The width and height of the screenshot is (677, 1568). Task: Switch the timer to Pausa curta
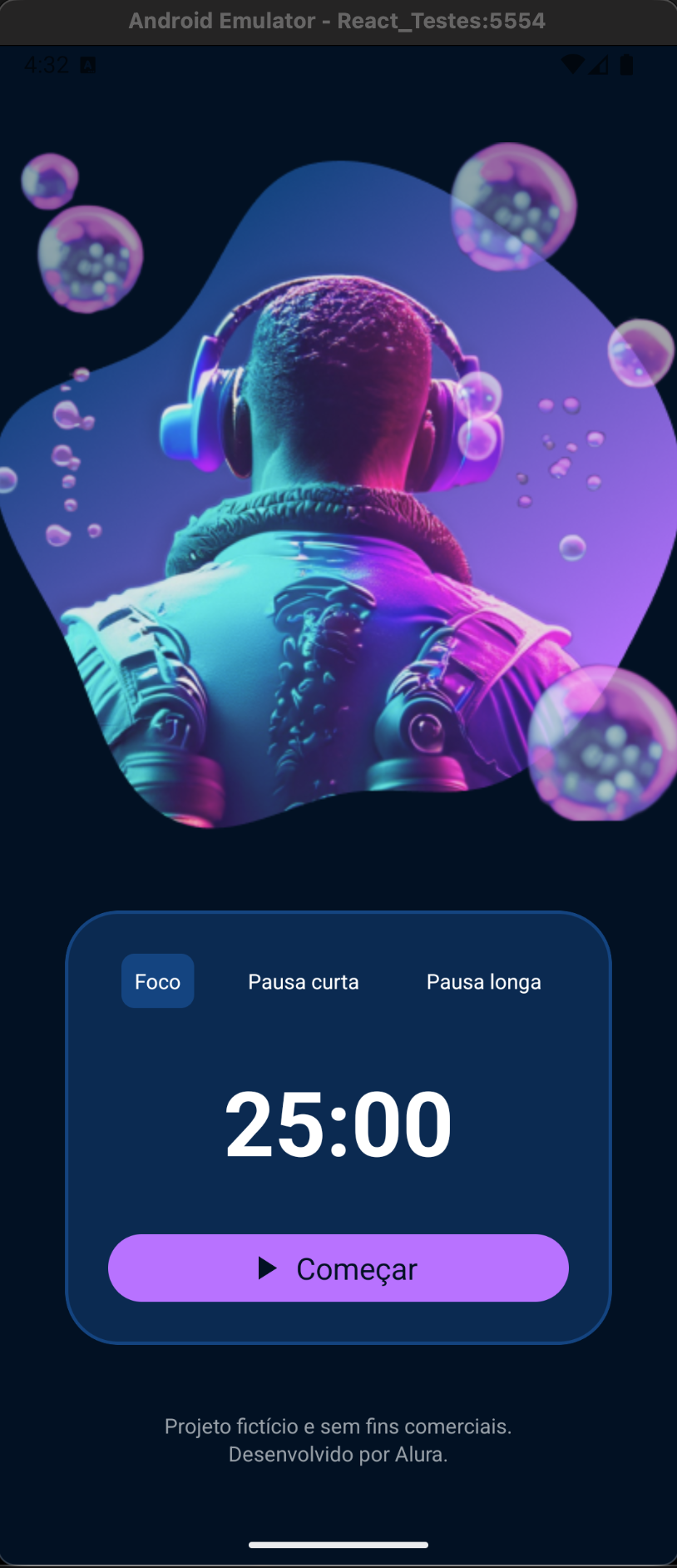[x=303, y=980]
